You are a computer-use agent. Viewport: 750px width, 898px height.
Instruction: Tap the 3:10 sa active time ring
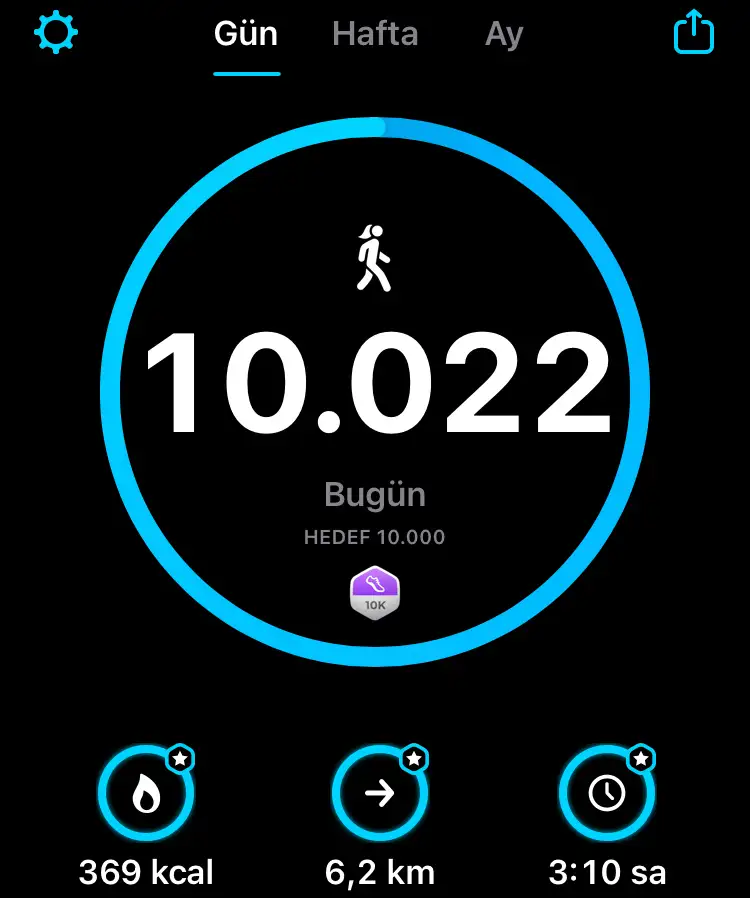(x=607, y=794)
